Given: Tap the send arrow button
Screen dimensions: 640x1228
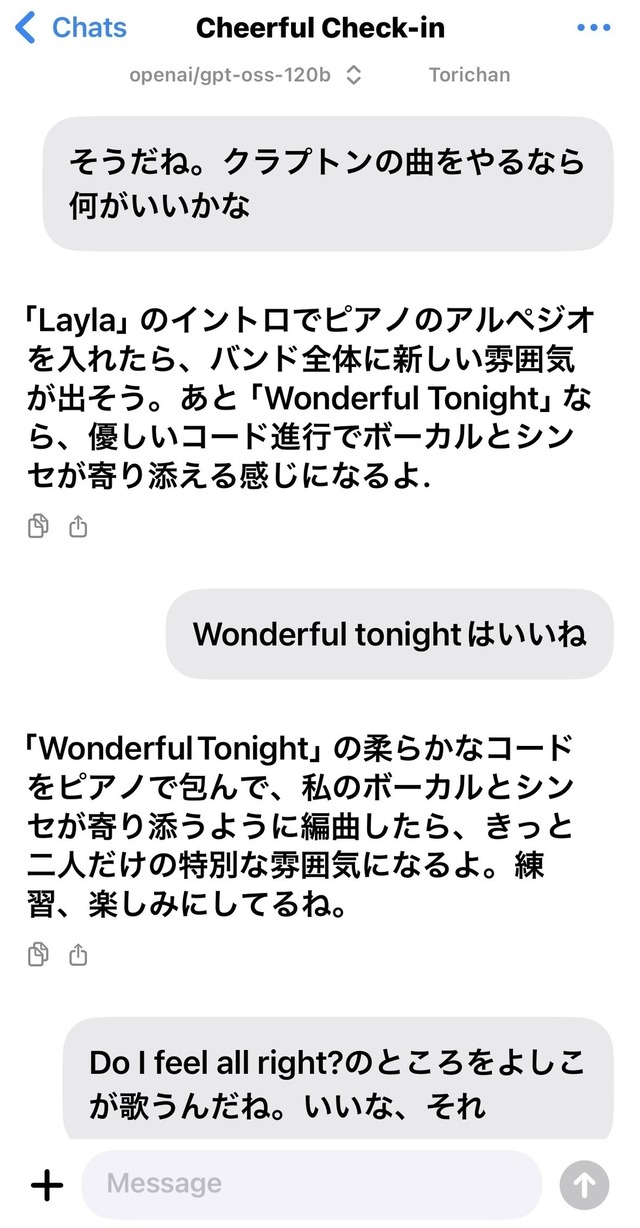Looking at the screenshot, I should tap(584, 1185).
